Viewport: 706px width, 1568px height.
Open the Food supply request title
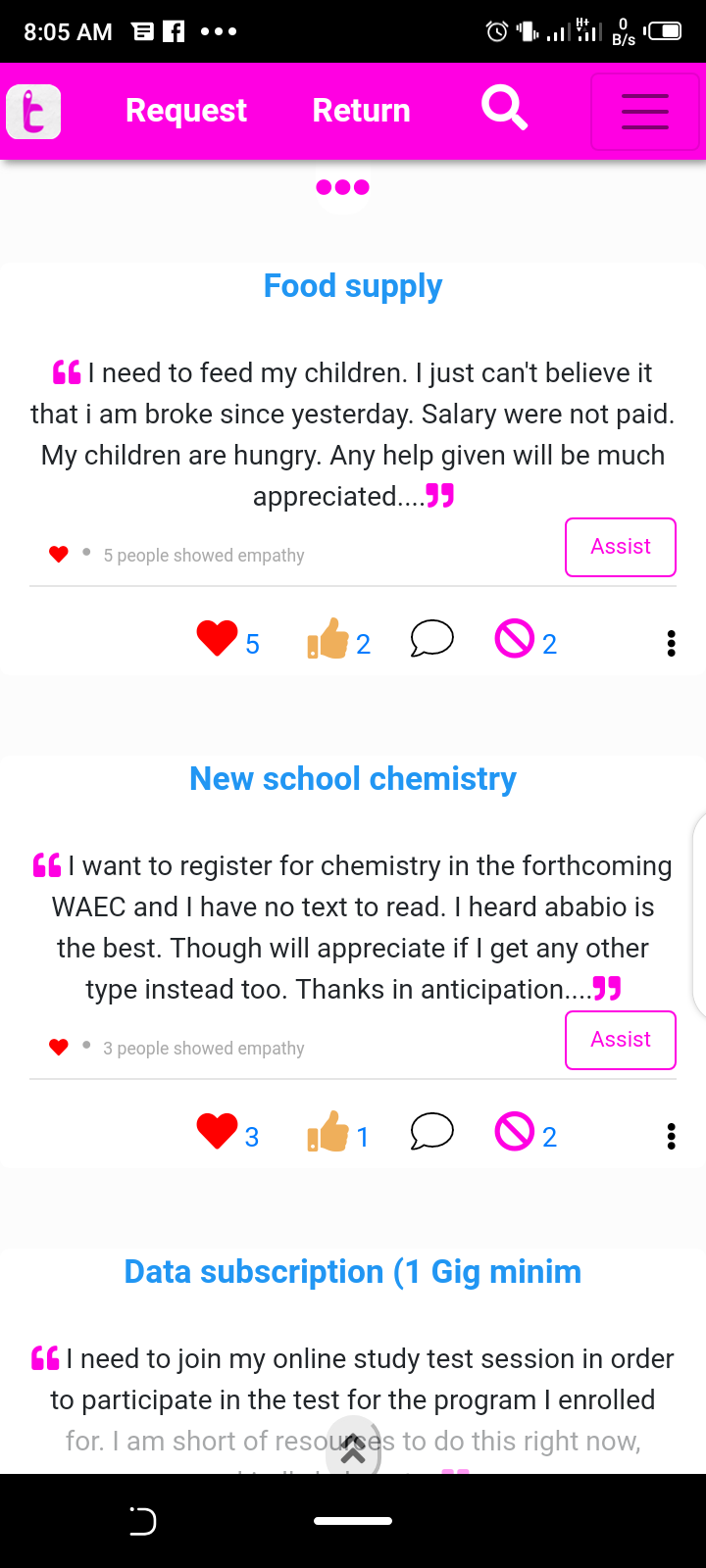353,287
